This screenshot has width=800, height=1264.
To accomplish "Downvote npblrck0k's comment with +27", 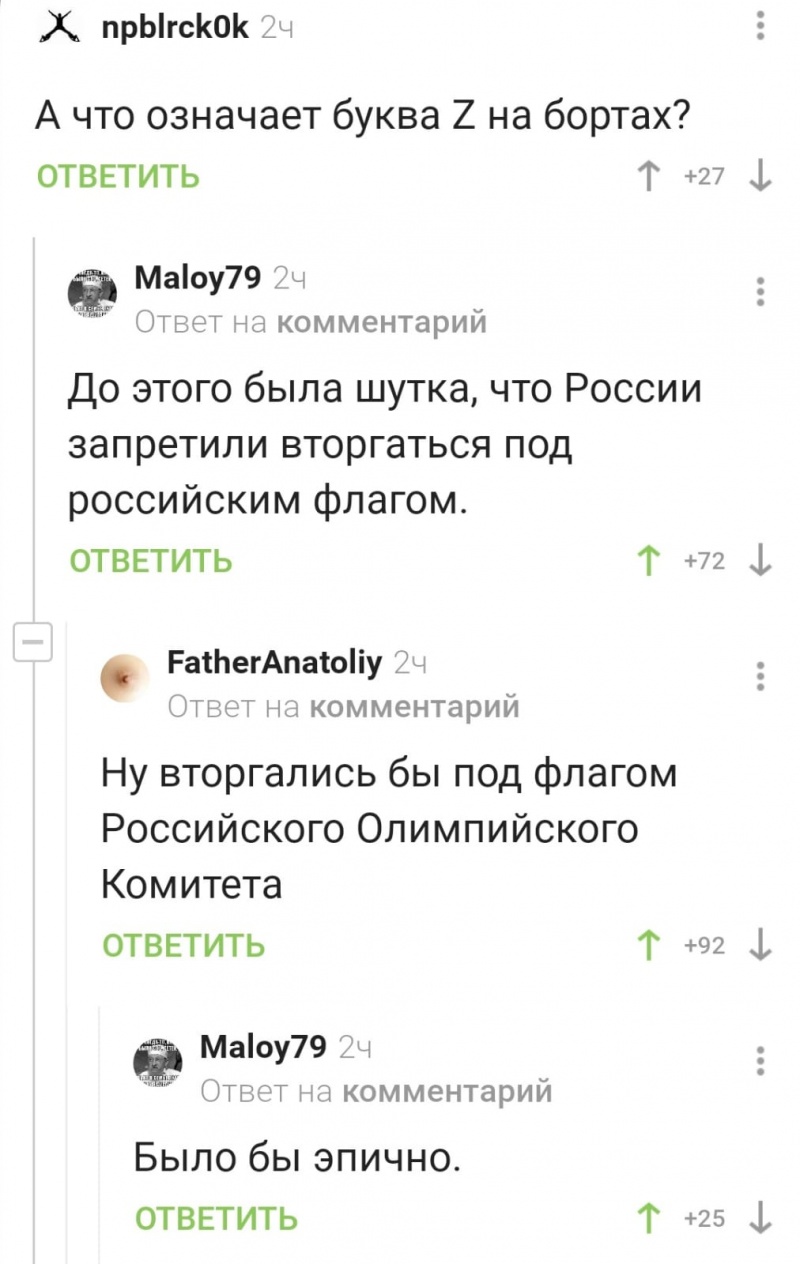I will [x=761, y=177].
